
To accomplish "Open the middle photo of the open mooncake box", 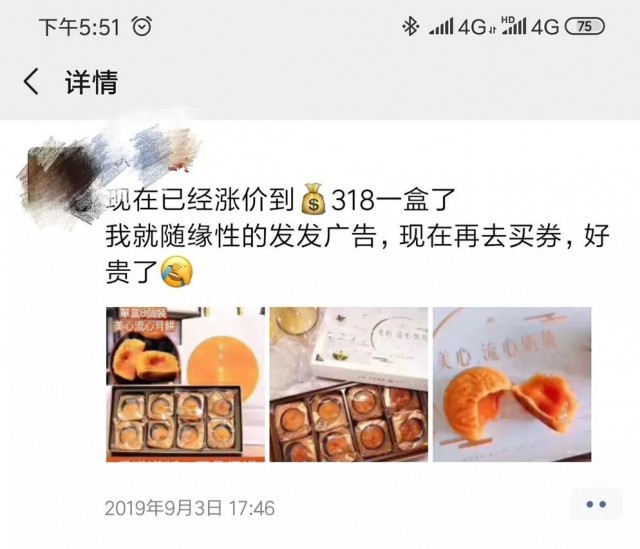I will [349, 384].
